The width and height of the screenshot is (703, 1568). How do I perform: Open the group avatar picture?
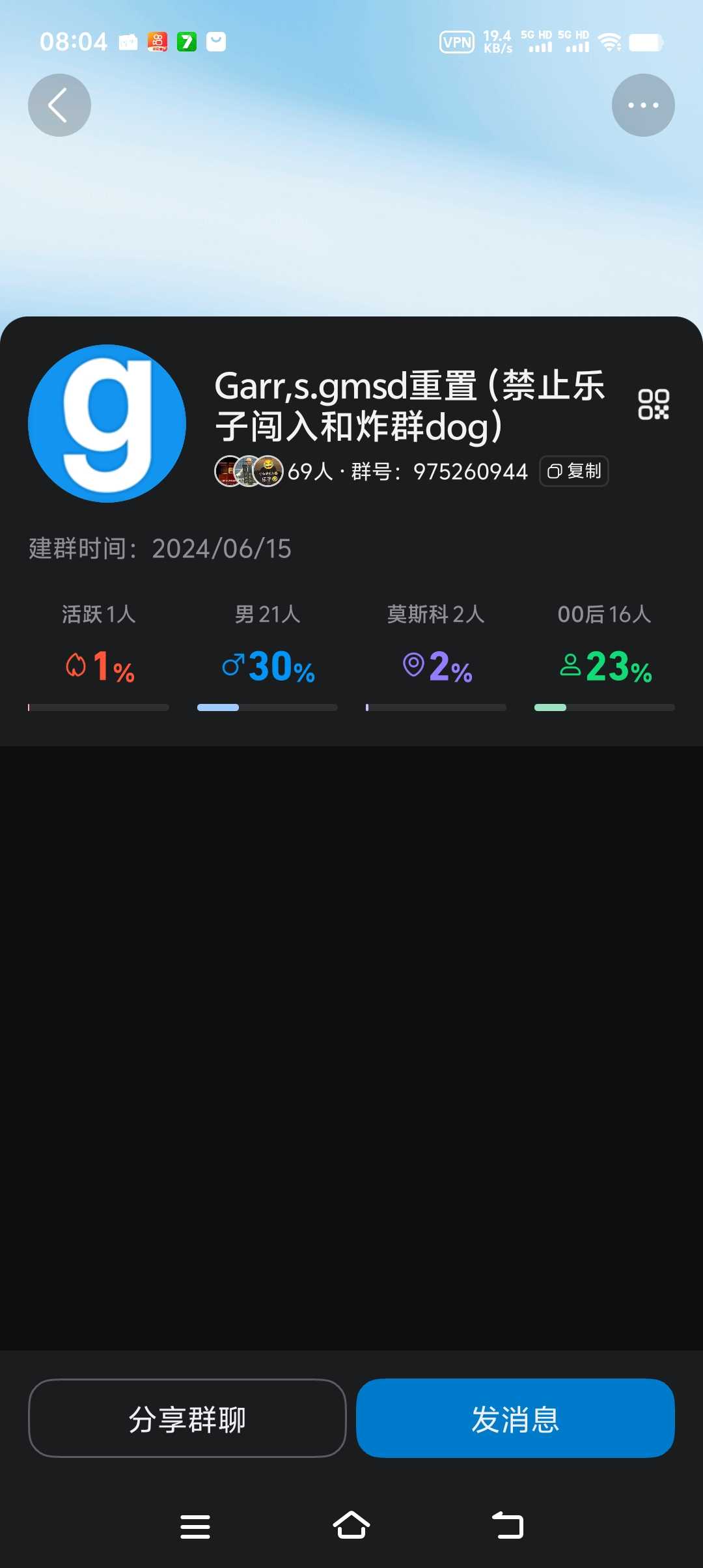107,424
